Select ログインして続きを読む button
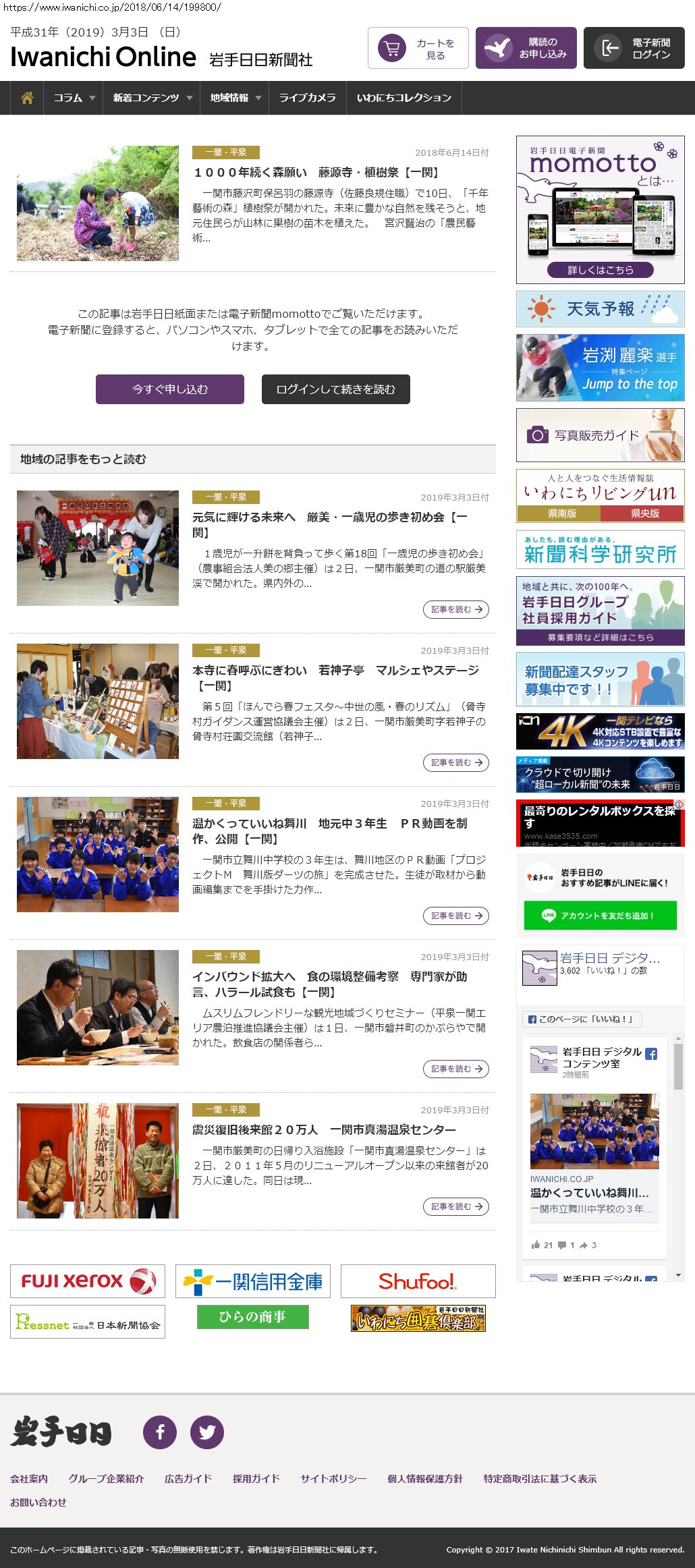This screenshot has height=1568, width=695. [x=335, y=389]
